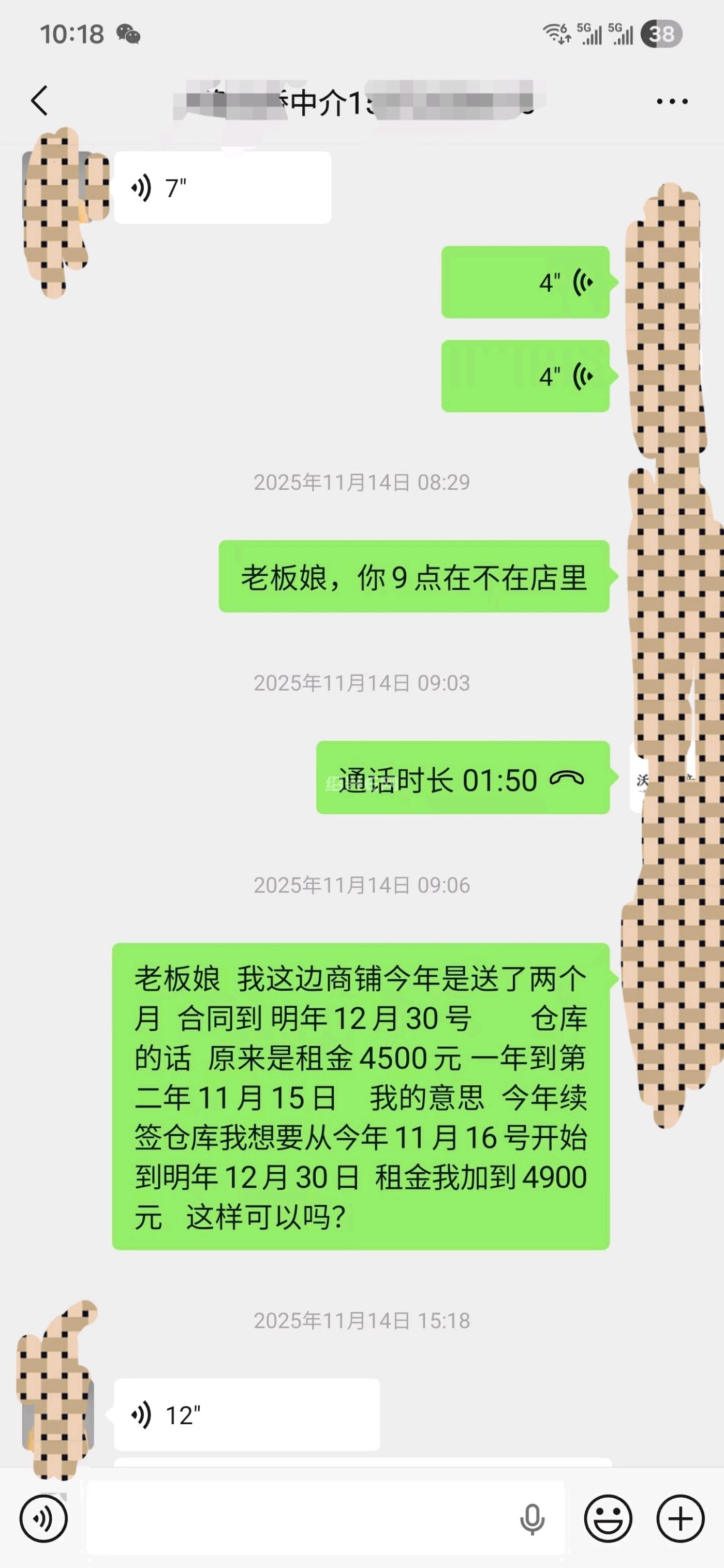
Task: Tap the microphone dictation icon
Action: (531, 1519)
